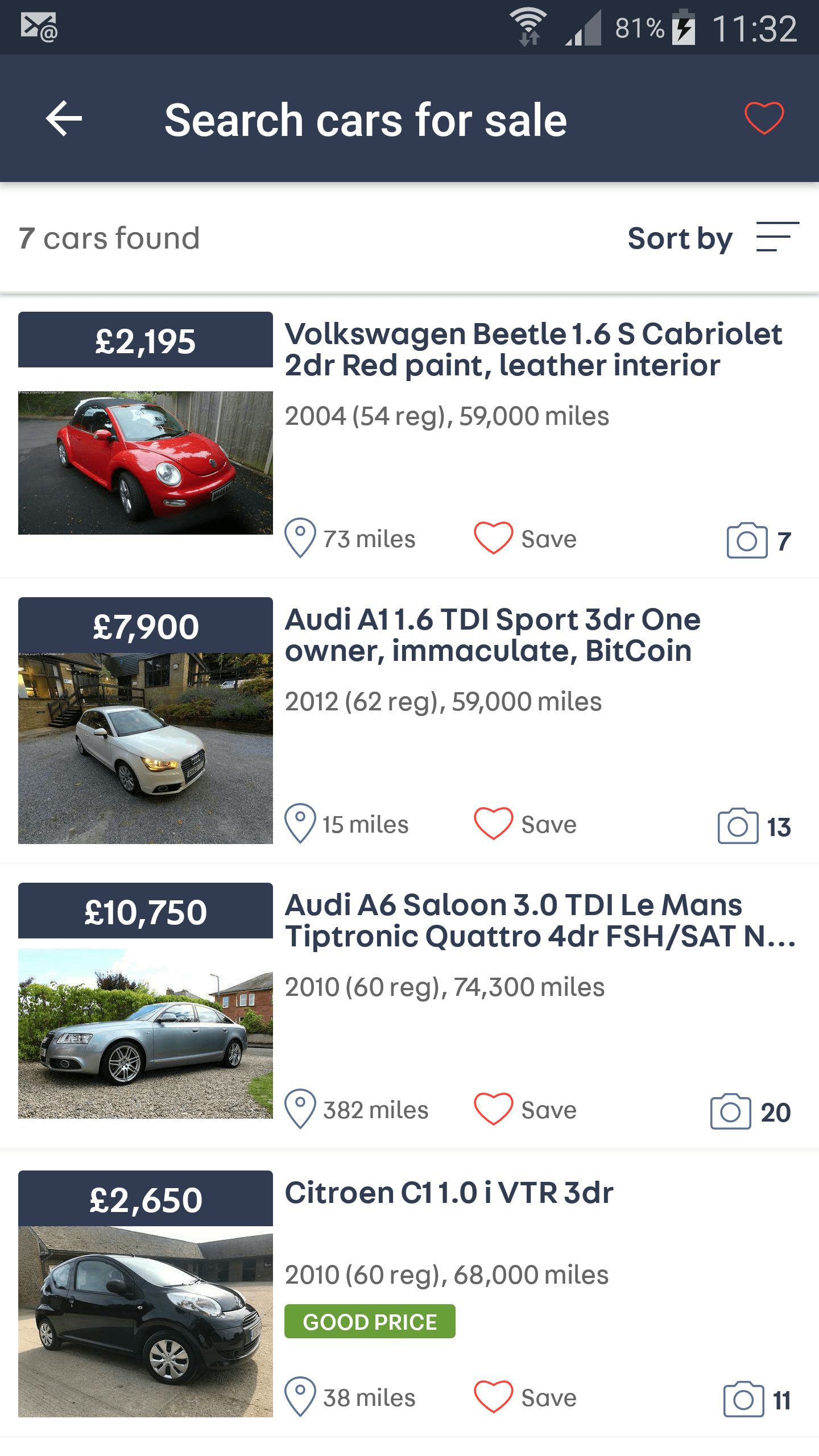819x1456 pixels.
Task: Click the Search cars for sale title
Action: pos(366,119)
